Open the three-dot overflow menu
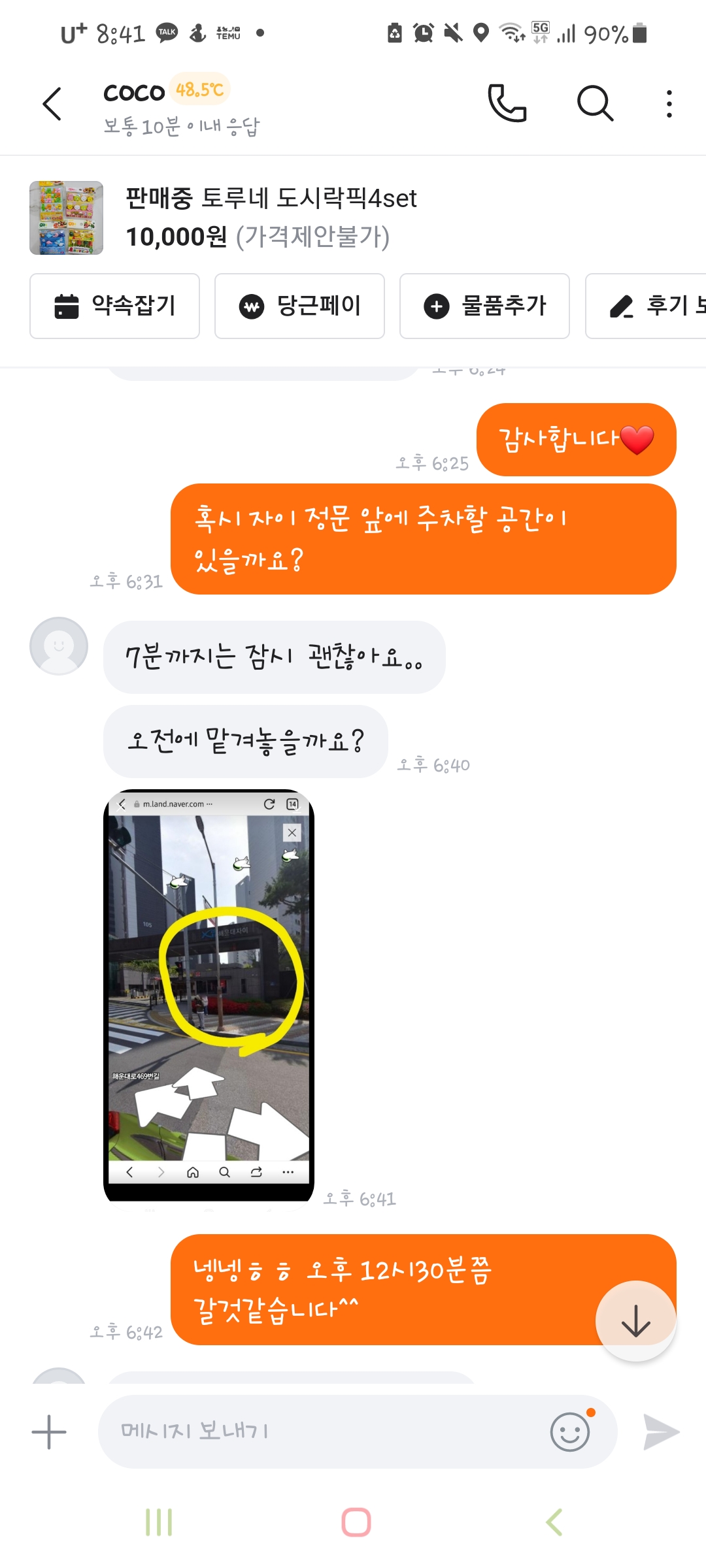This screenshot has height=1568, width=706. (x=669, y=104)
